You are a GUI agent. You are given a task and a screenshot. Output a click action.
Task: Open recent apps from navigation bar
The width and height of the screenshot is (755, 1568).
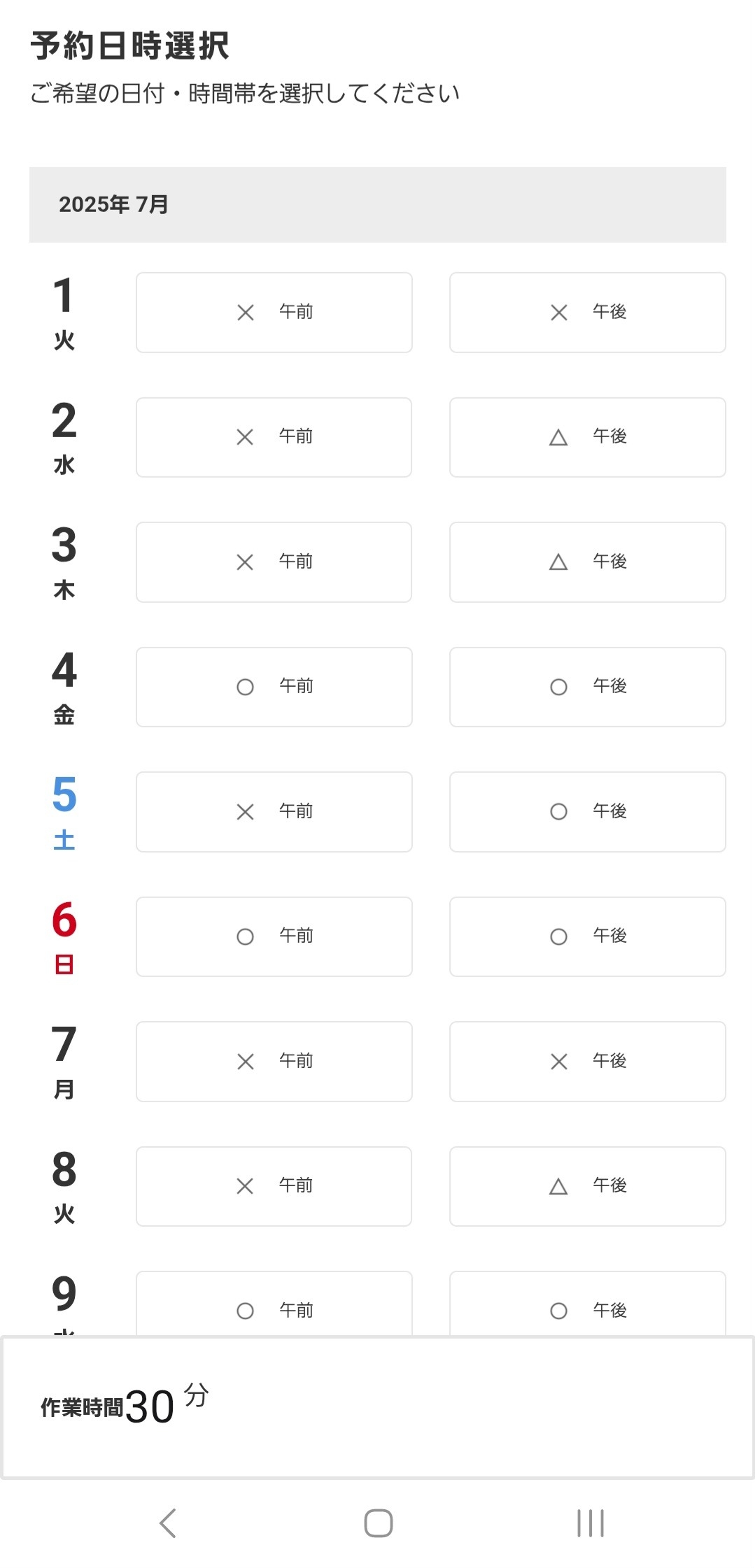[x=590, y=1523]
